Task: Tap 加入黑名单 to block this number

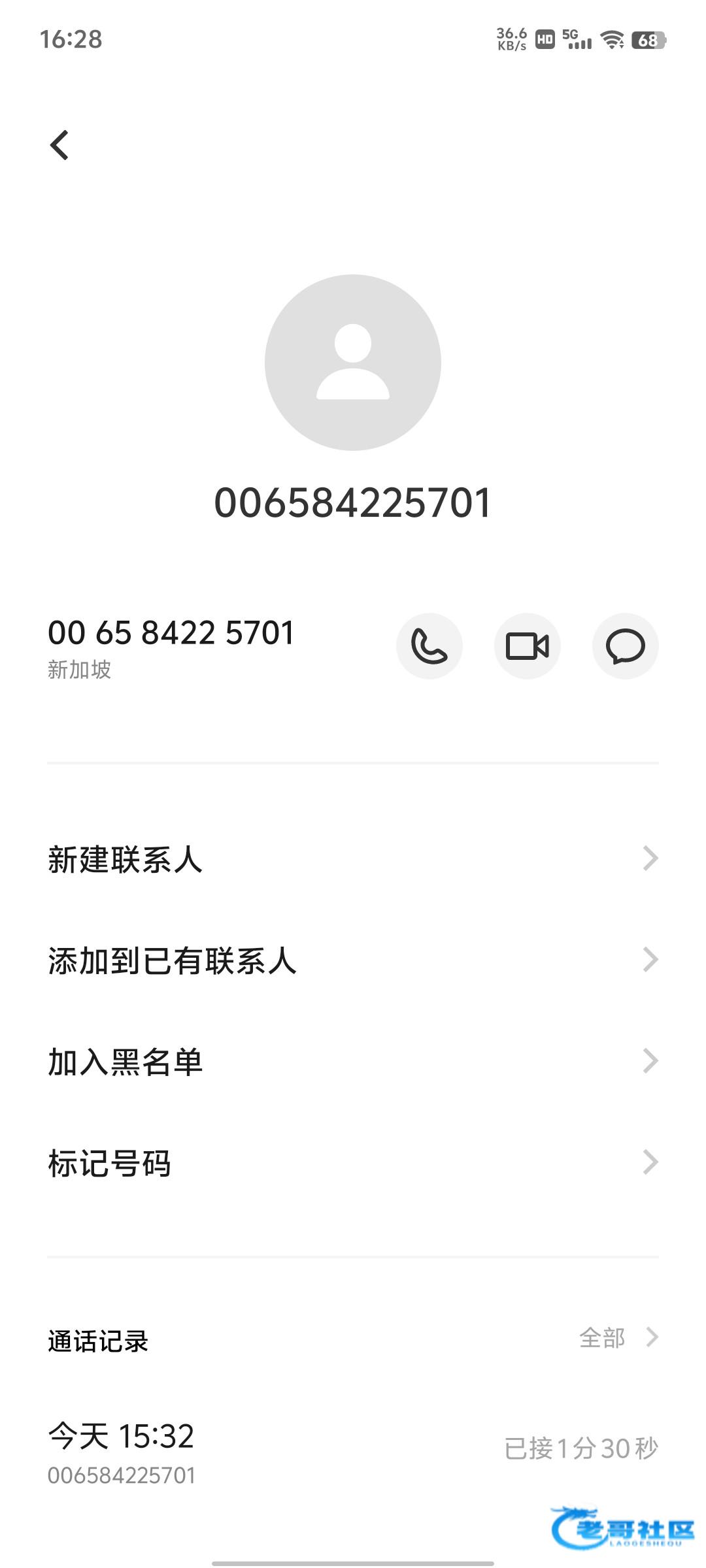Action: (353, 1062)
